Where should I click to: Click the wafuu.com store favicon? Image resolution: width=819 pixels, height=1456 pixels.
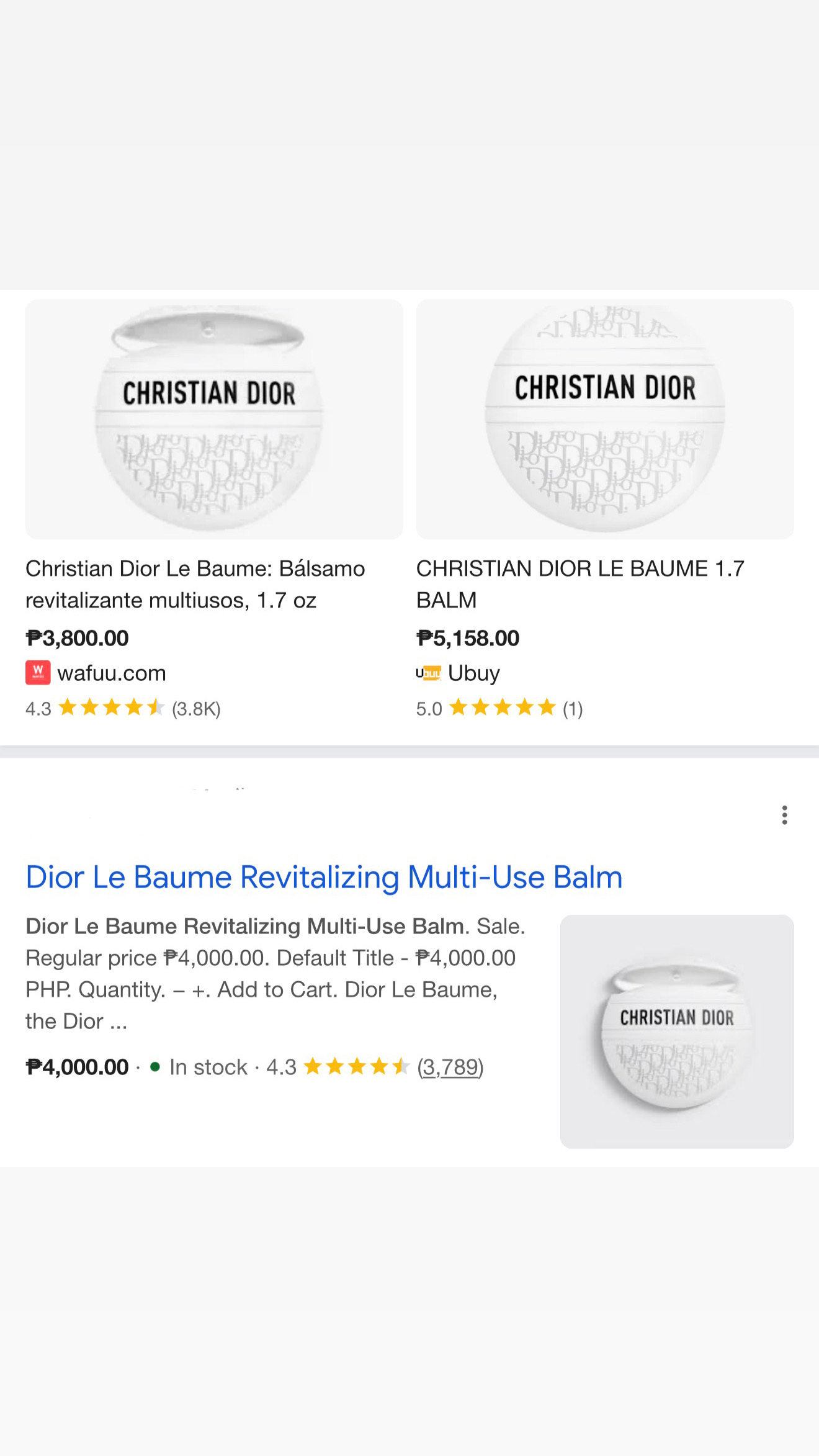[37, 672]
